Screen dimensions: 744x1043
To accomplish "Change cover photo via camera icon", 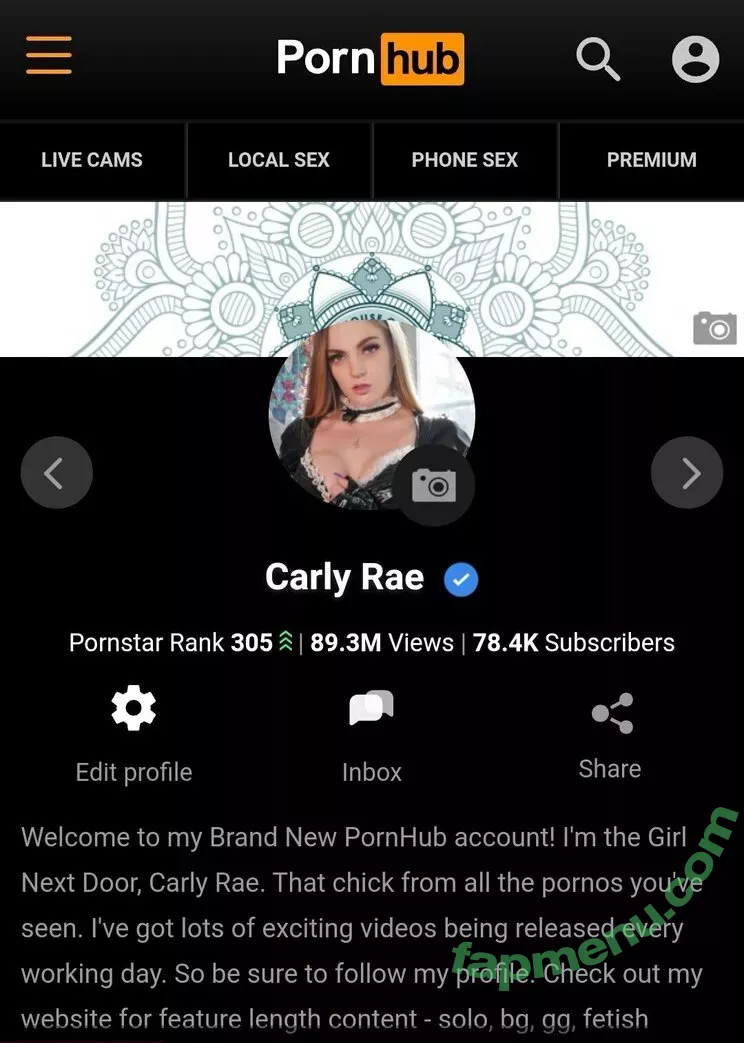I will 715,328.
